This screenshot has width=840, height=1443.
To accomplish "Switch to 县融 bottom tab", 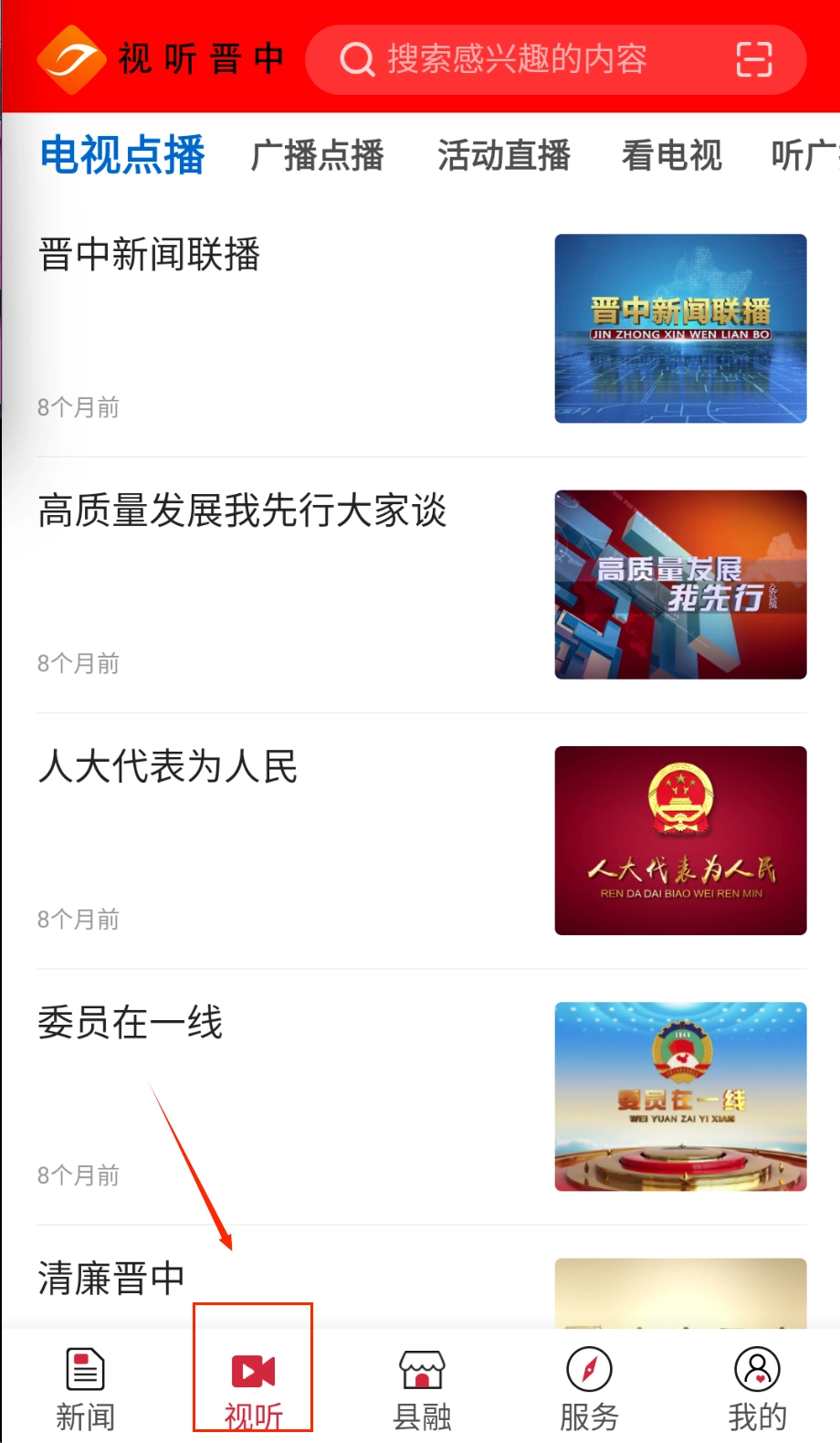I will tap(422, 1386).
